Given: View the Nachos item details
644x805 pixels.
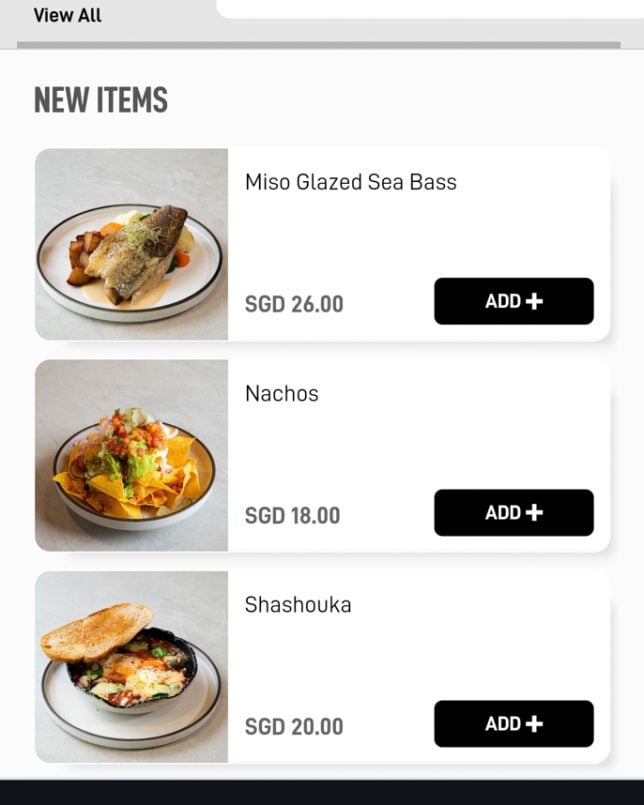Looking at the screenshot, I should (x=282, y=394).
